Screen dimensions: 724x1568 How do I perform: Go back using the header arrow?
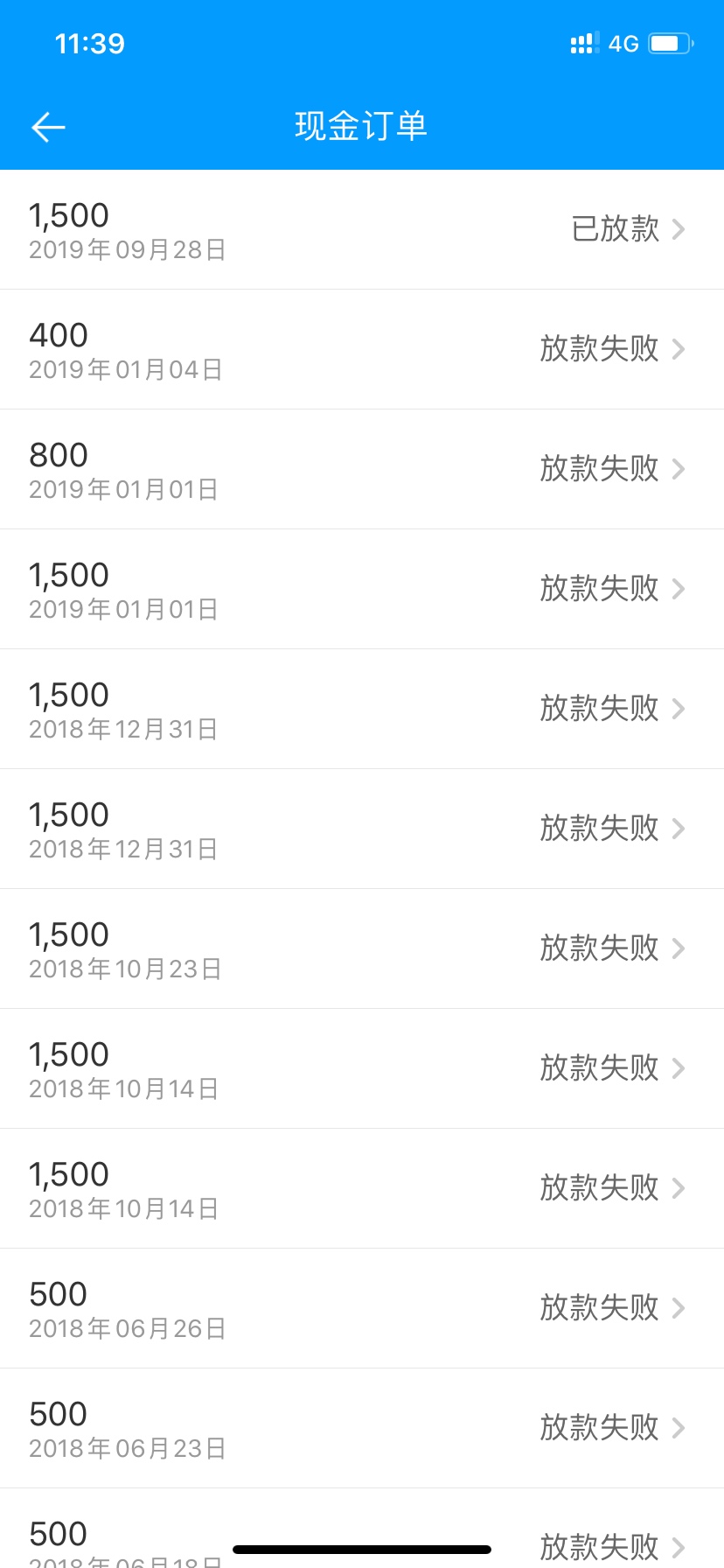click(x=48, y=127)
